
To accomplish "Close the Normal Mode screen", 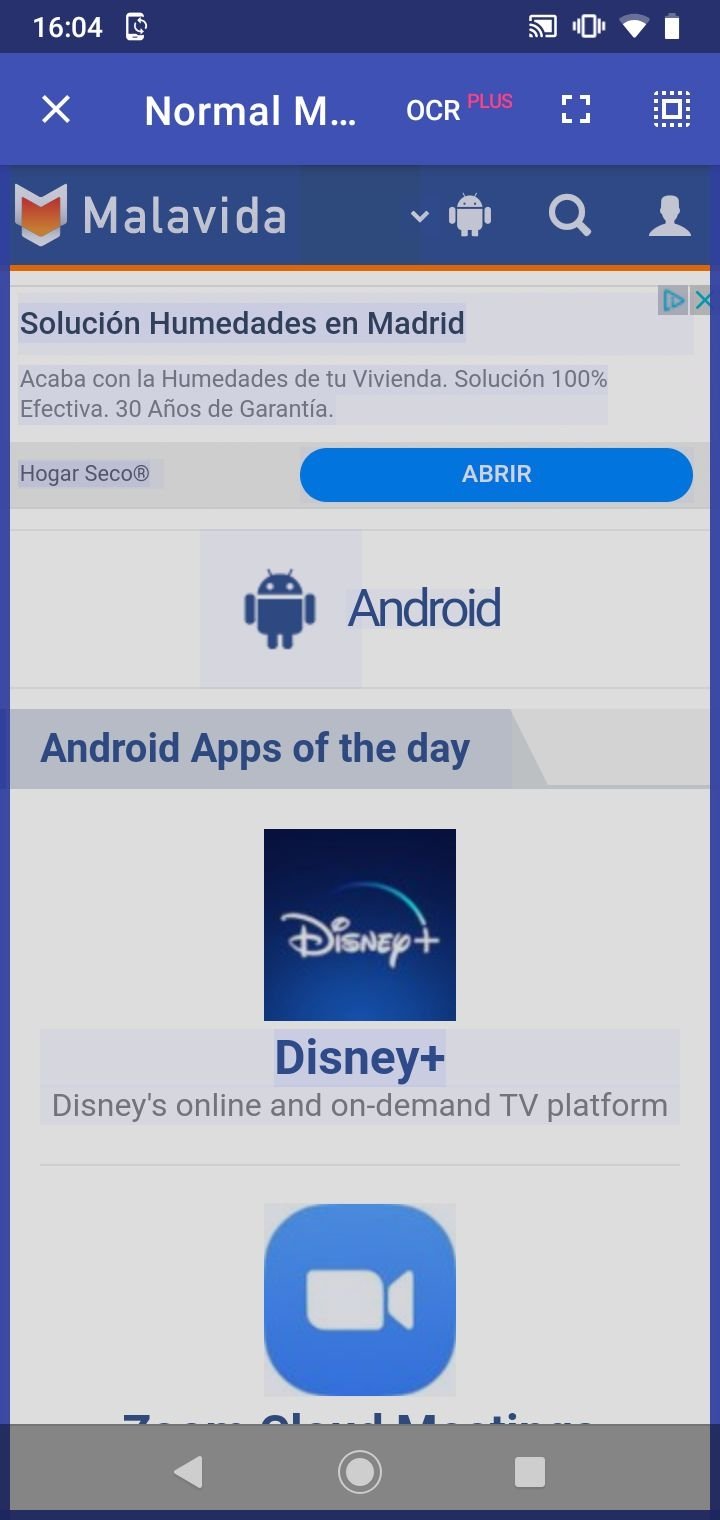I will (x=56, y=109).
